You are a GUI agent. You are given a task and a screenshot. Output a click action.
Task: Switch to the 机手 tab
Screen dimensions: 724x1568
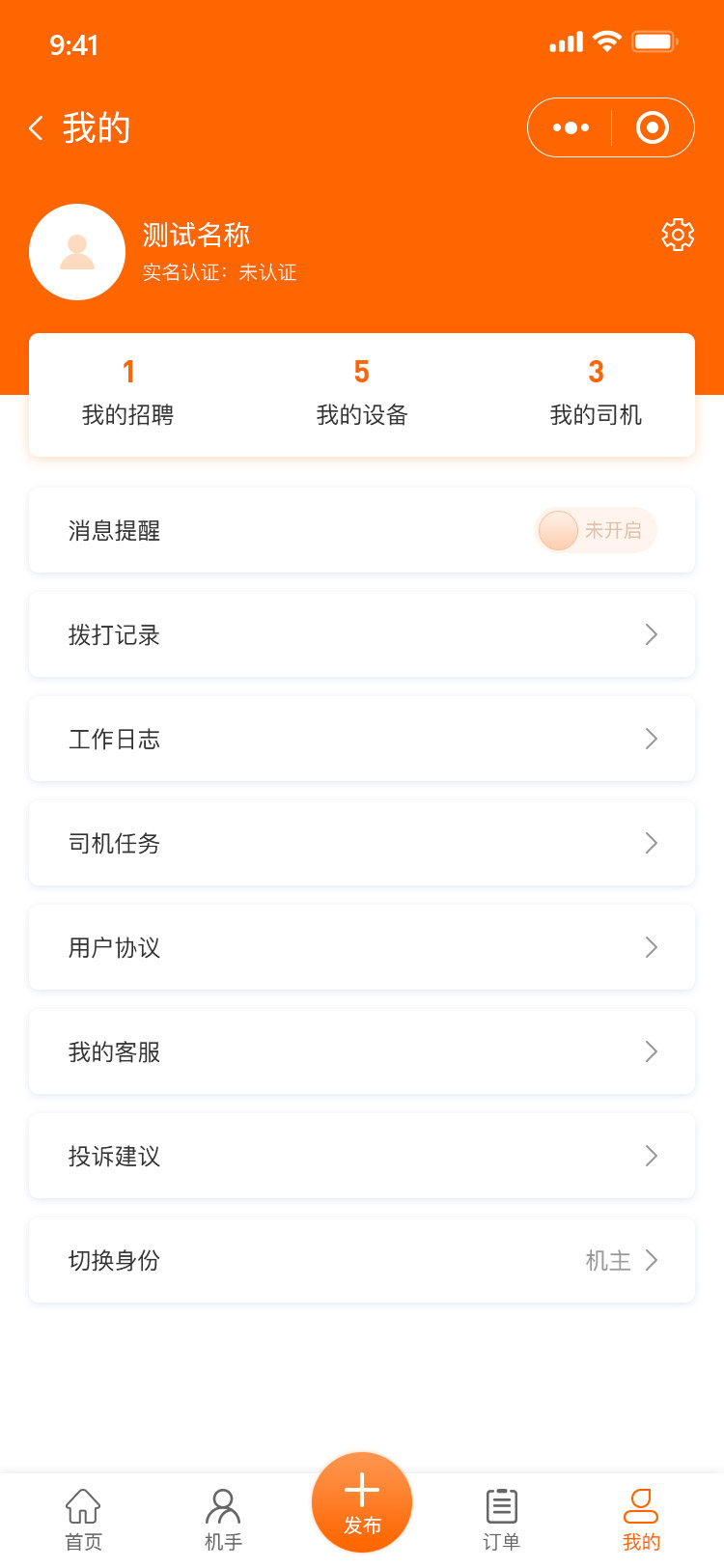point(223,1520)
